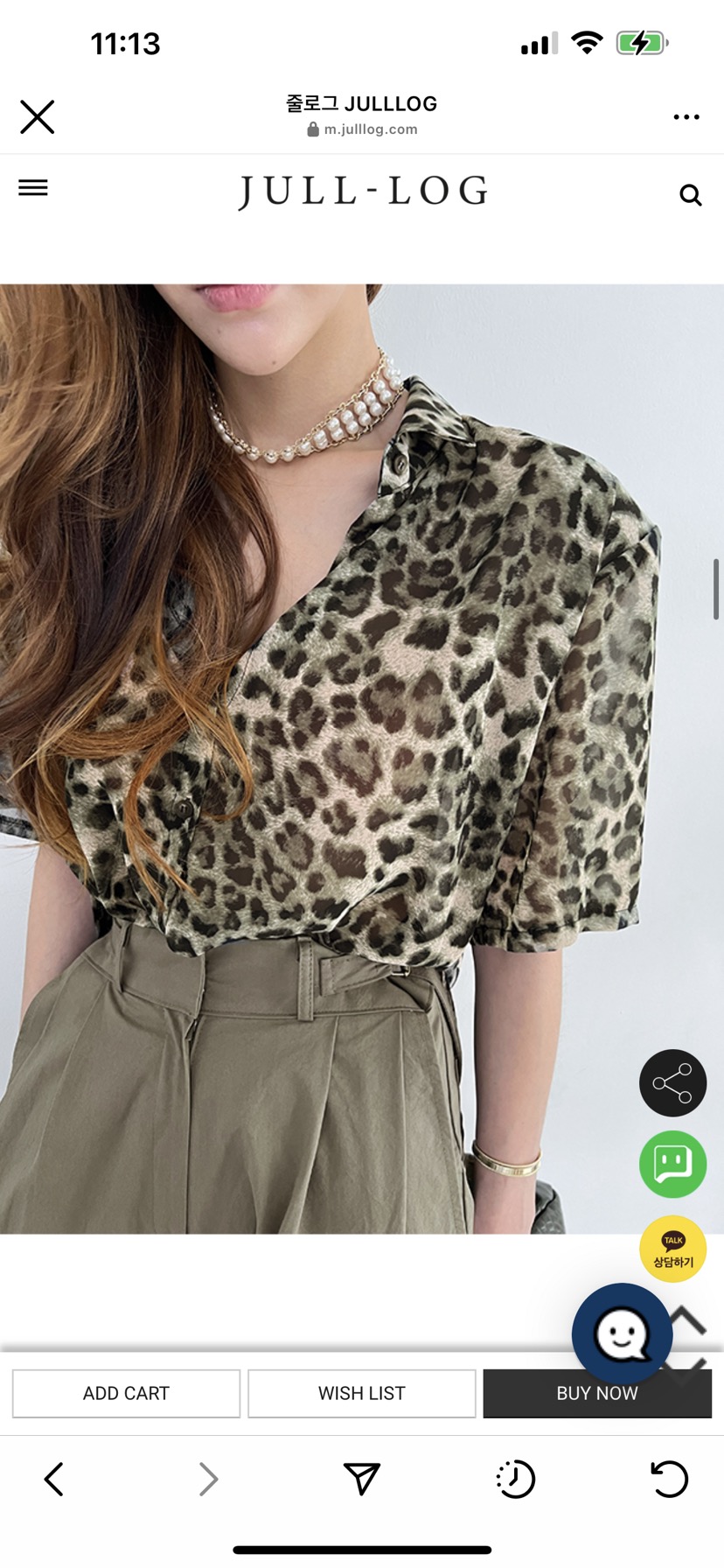Add item to wish list
The width and height of the screenshot is (724, 1568).
point(362,1393)
